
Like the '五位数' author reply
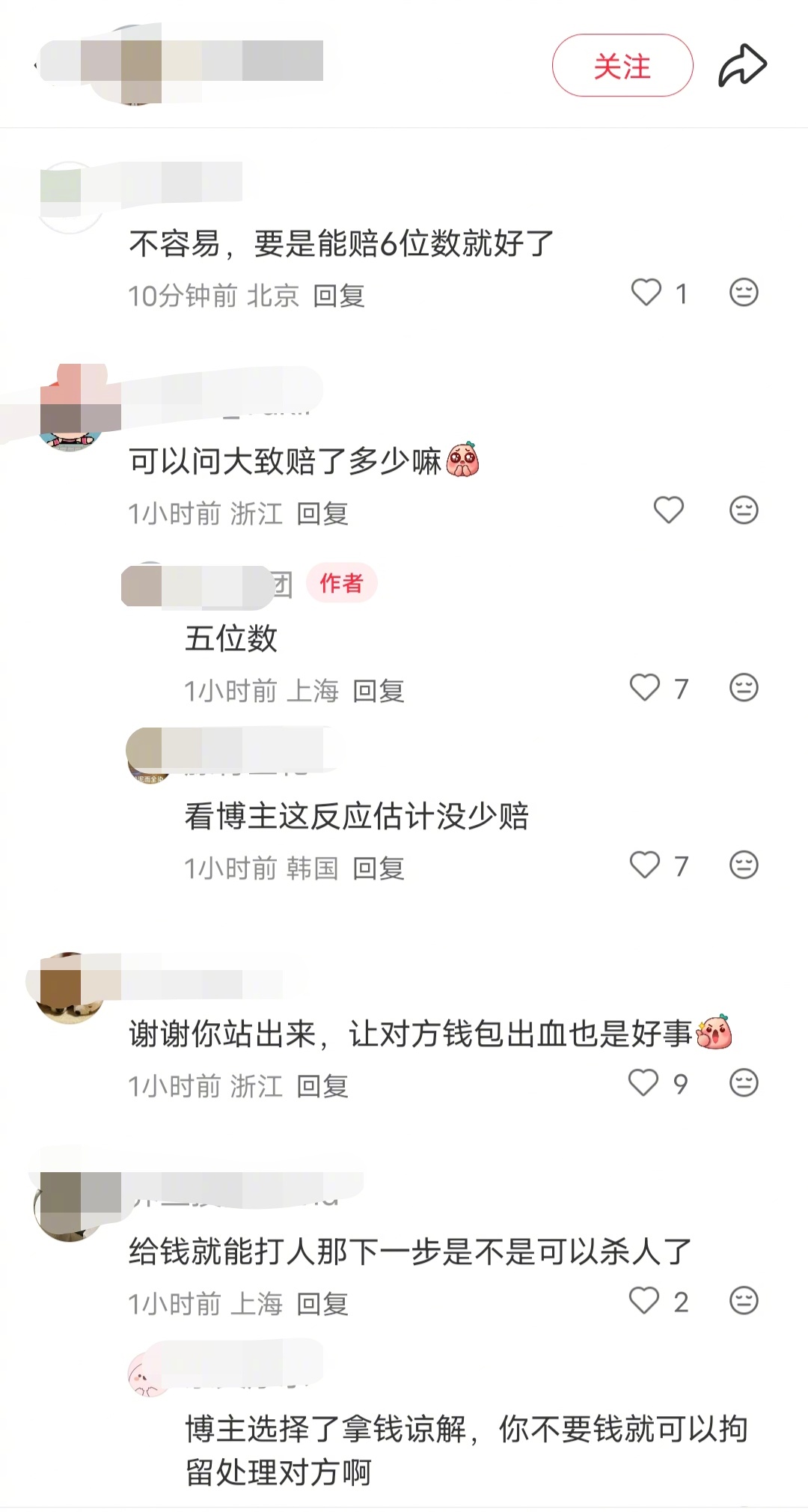pos(644,688)
